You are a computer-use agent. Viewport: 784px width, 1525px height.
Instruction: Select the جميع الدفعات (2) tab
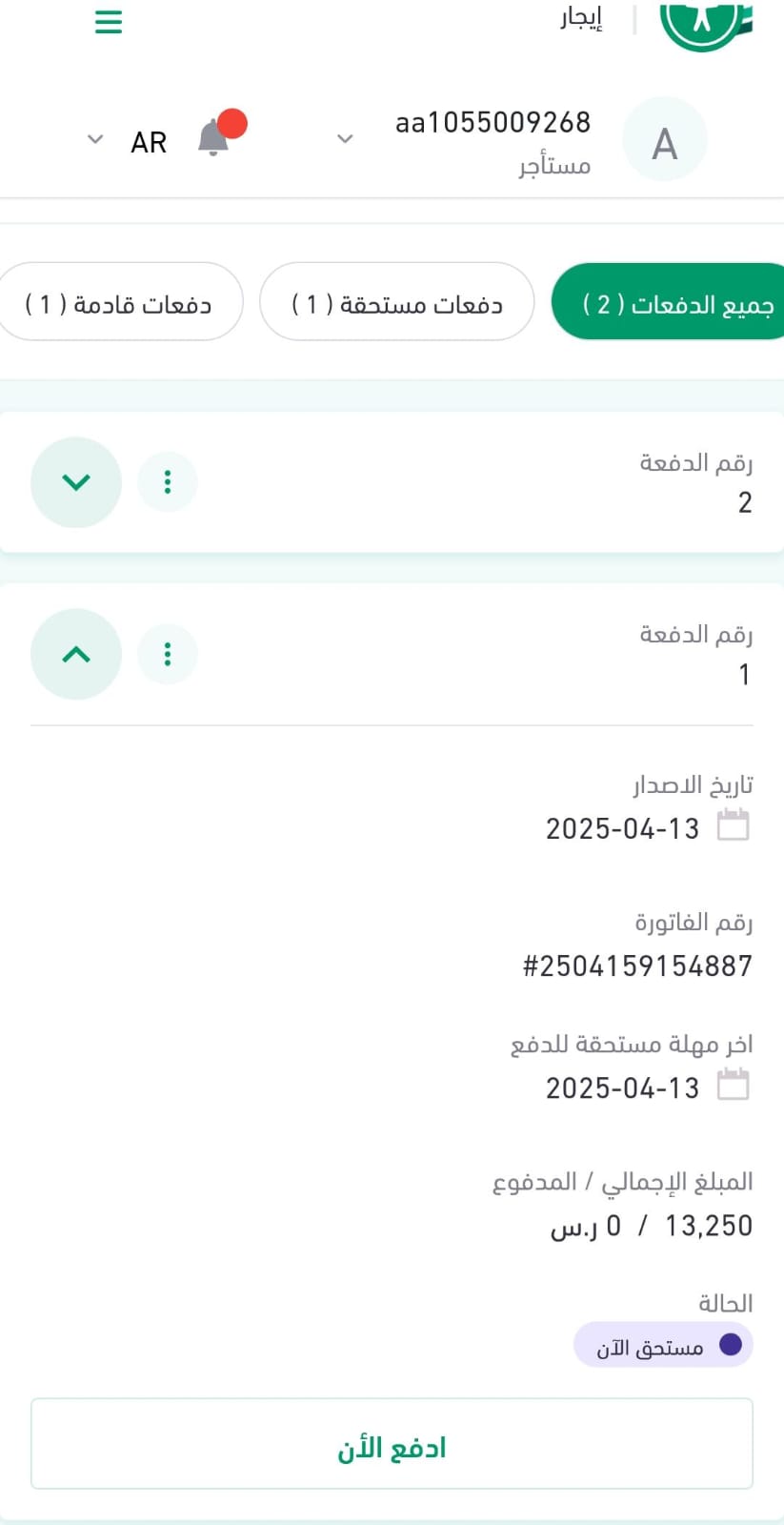671,302
